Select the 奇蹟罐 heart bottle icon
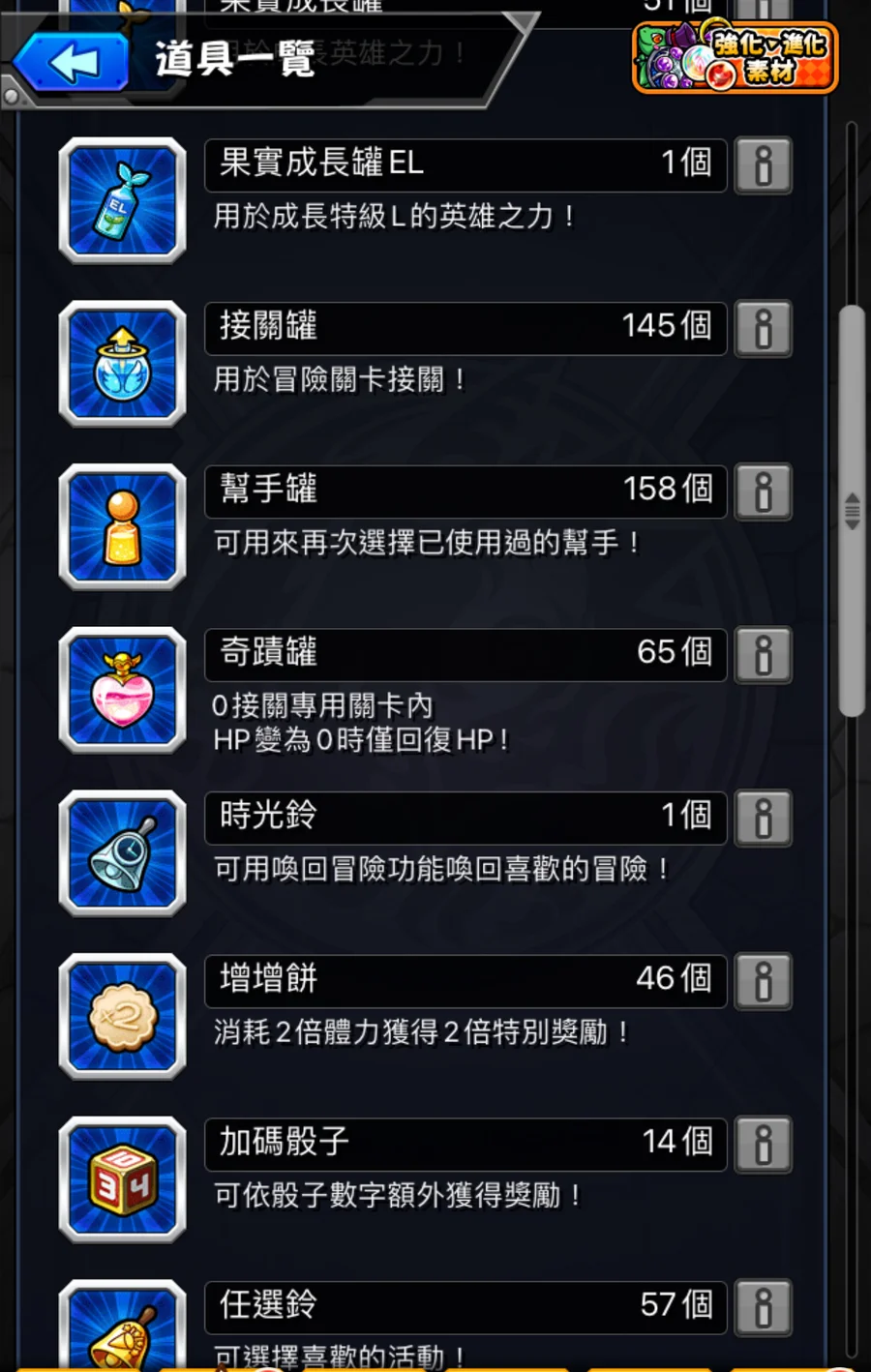The image size is (871, 1372). 122,690
